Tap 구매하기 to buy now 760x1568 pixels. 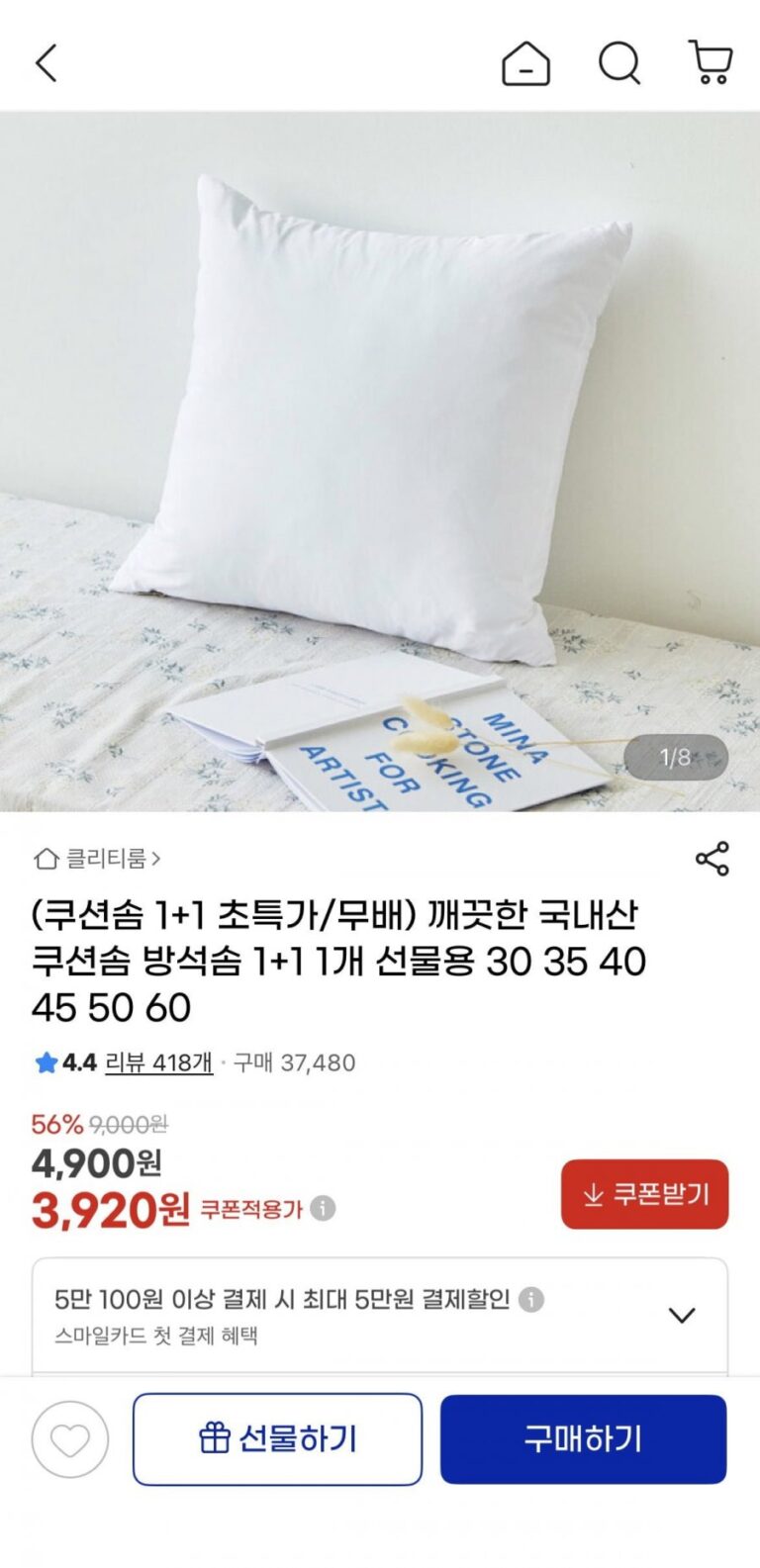(583, 1438)
